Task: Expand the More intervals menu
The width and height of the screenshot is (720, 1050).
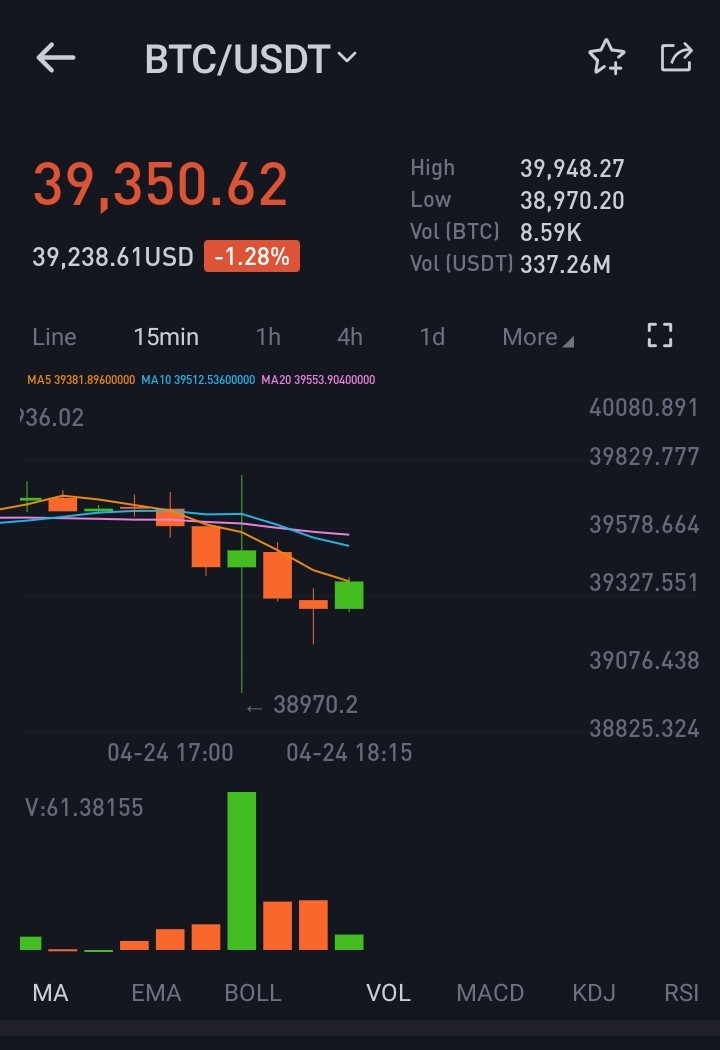Action: pyautogui.click(x=538, y=337)
